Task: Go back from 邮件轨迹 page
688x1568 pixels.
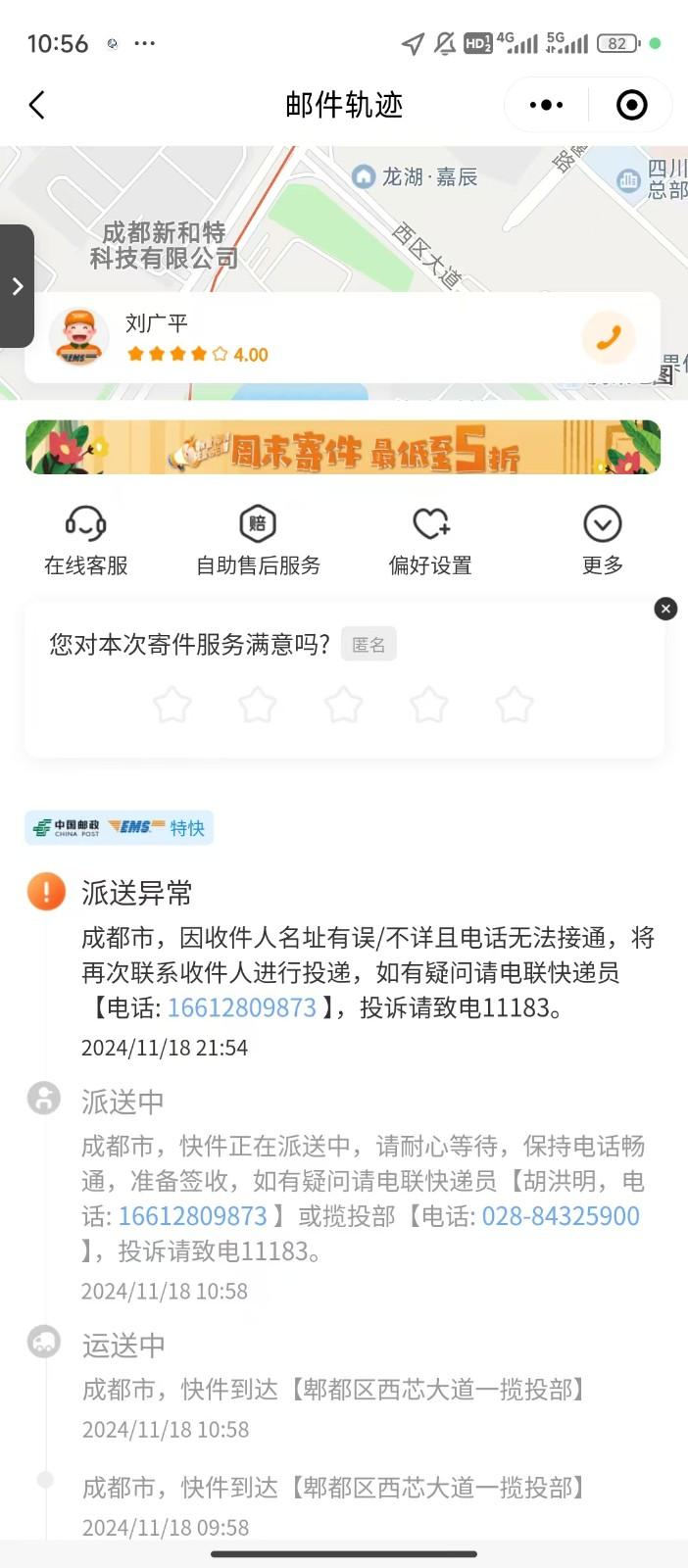Action: pos(37,105)
